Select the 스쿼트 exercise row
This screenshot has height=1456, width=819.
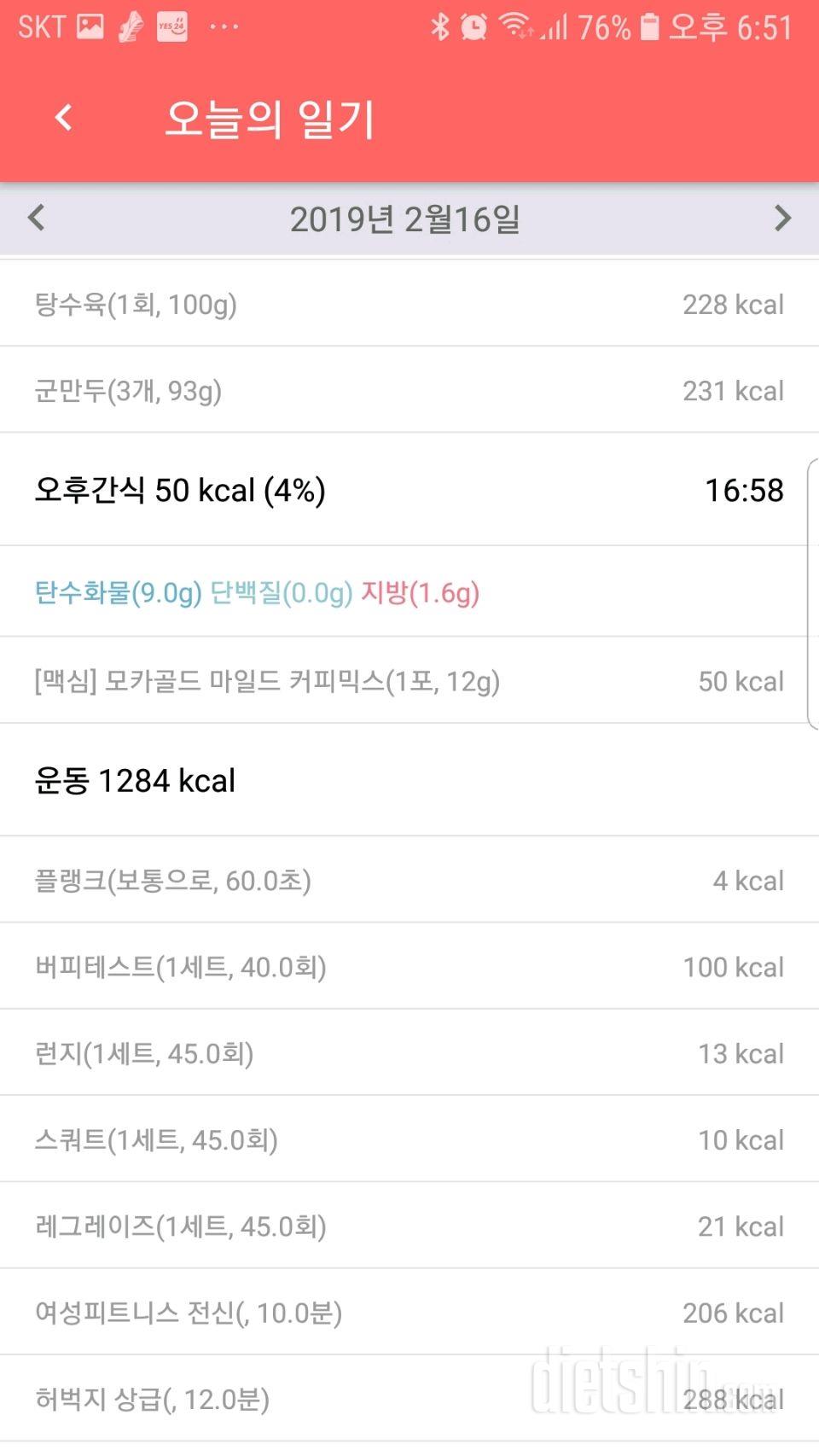409,1139
